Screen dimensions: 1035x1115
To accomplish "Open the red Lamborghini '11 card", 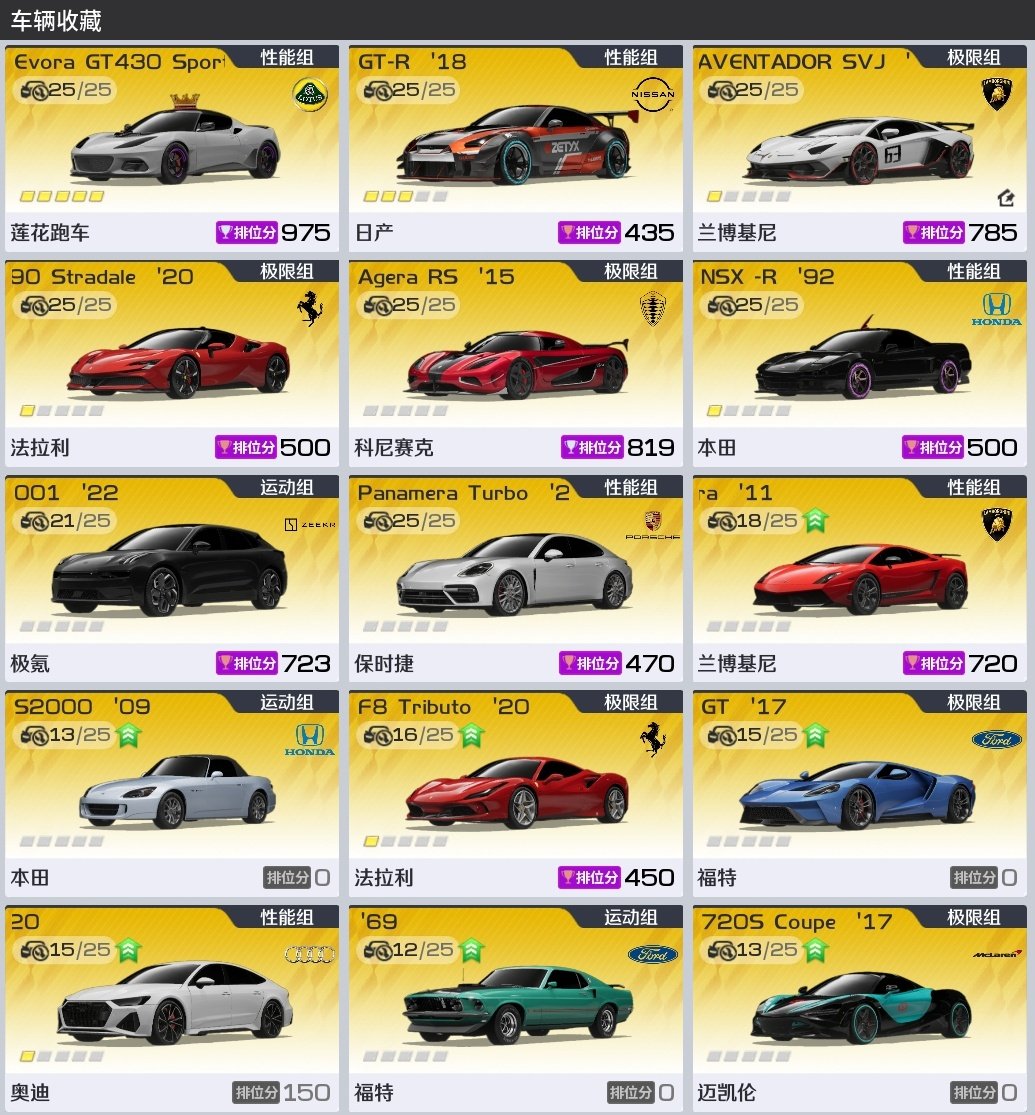I will coord(859,578).
